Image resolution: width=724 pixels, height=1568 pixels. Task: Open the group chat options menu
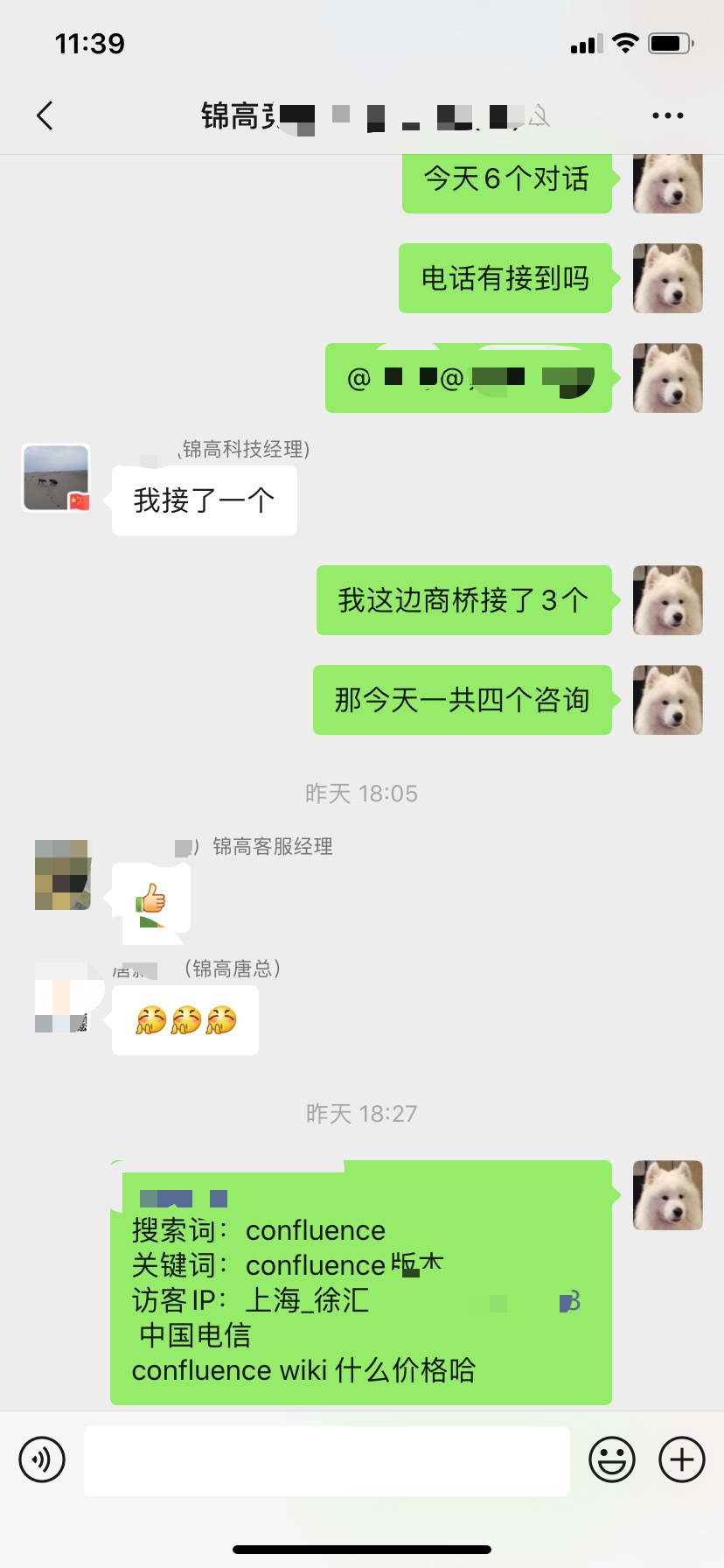pyautogui.click(x=667, y=115)
